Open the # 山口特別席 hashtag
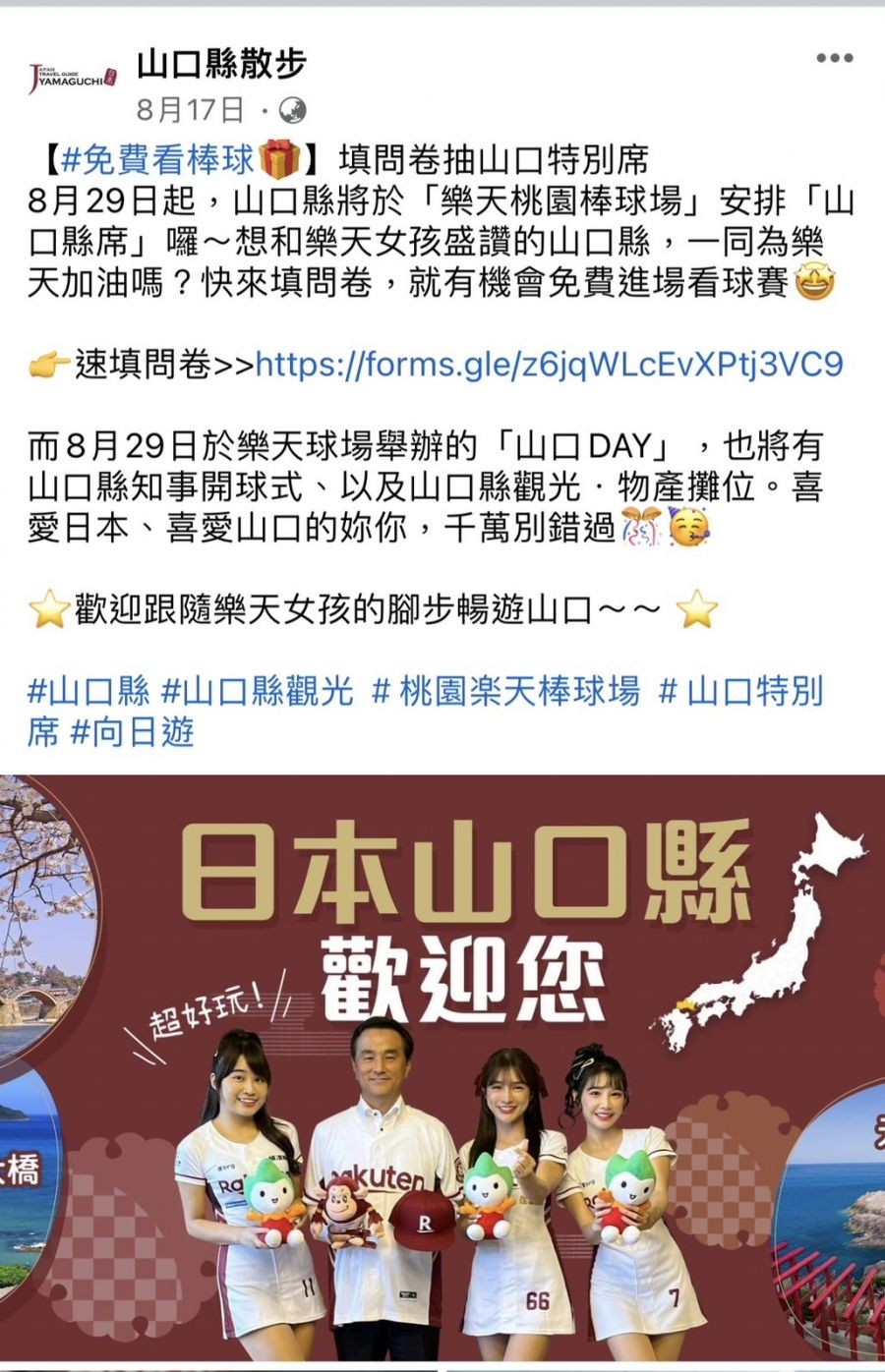The height and width of the screenshot is (1372, 885). click(739, 691)
